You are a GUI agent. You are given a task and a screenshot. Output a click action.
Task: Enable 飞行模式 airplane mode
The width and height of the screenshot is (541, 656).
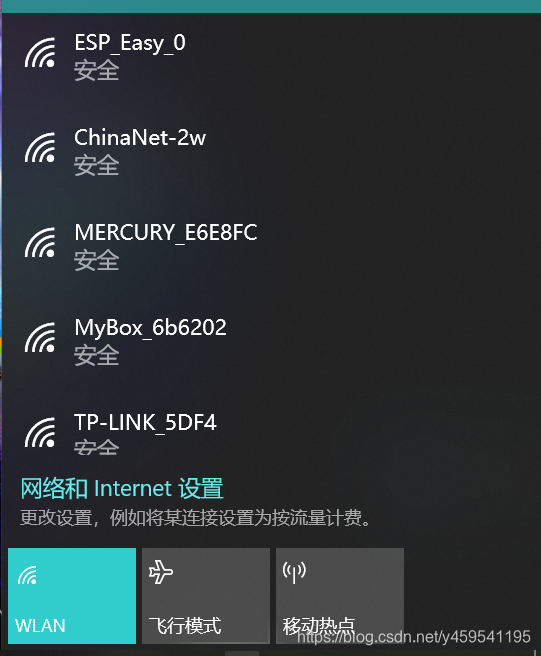pyautogui.click(x=206, y=596)
